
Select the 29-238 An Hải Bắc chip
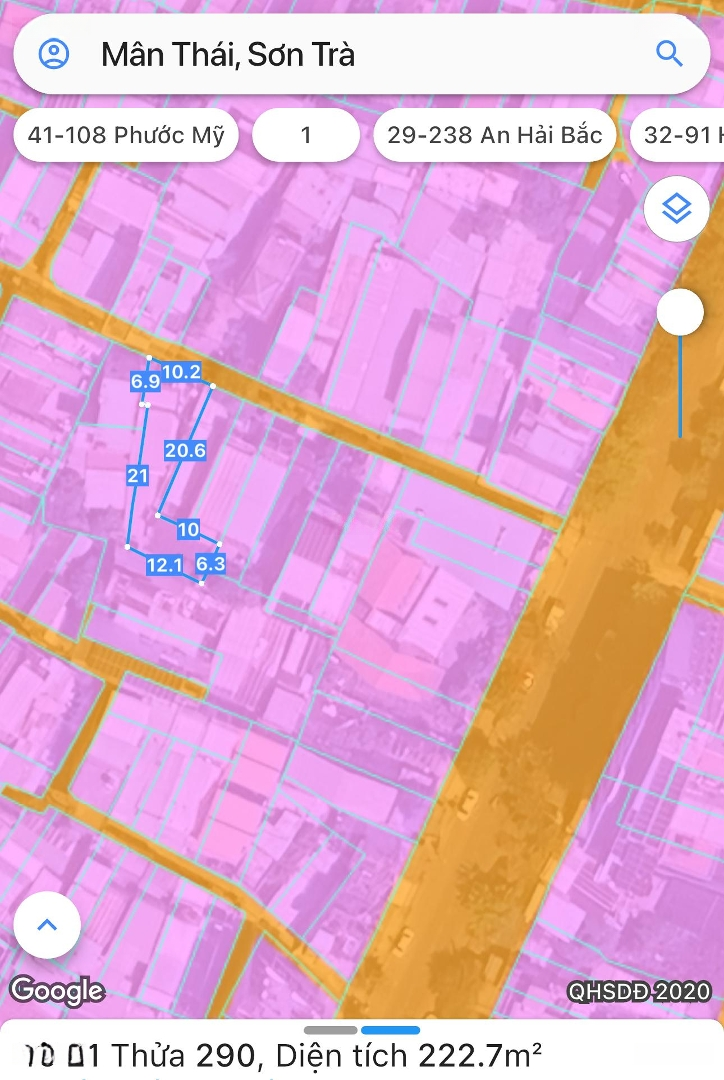click(494, 135)
